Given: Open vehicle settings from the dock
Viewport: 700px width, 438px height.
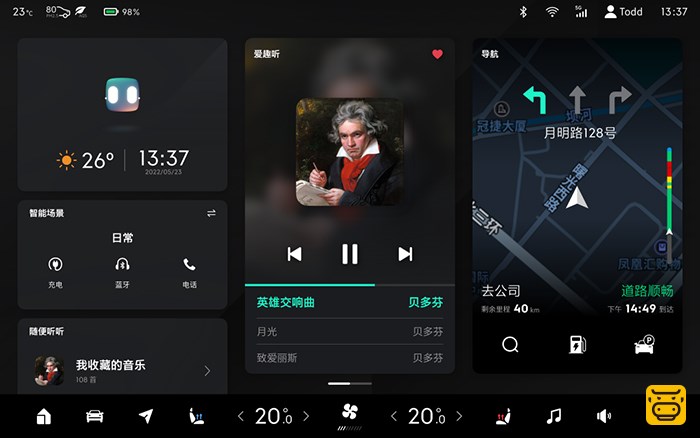Looking at the screenshot, I should (x=95, y=416).
